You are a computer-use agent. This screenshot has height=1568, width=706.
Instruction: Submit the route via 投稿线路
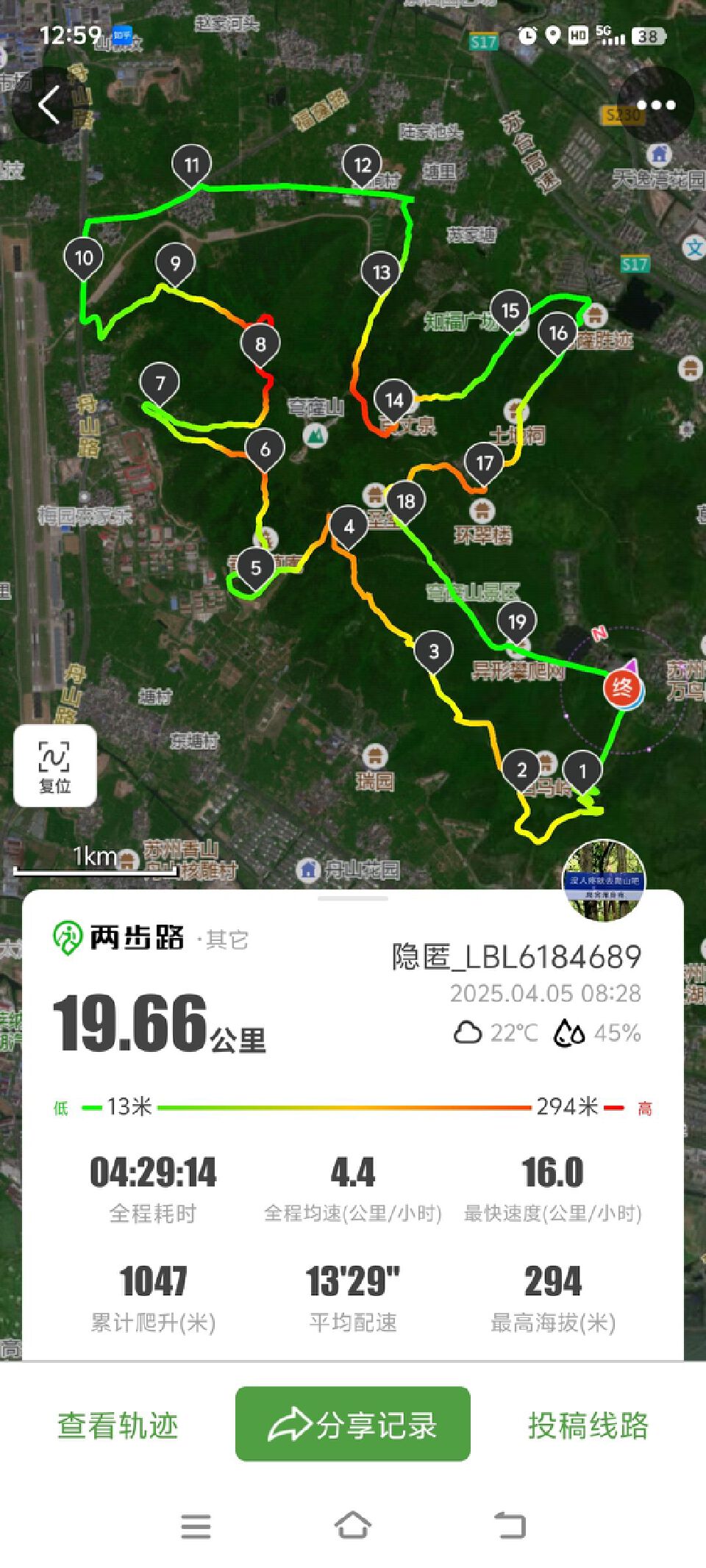(x=588, y=1425)
